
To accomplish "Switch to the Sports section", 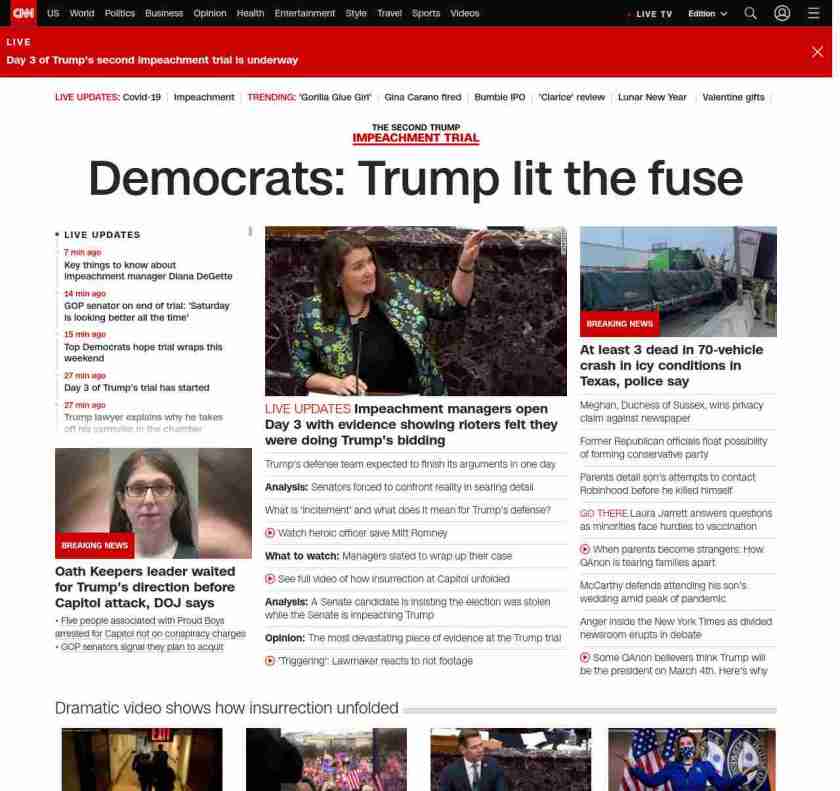I will pyautogui.click(x=426, y=13).
